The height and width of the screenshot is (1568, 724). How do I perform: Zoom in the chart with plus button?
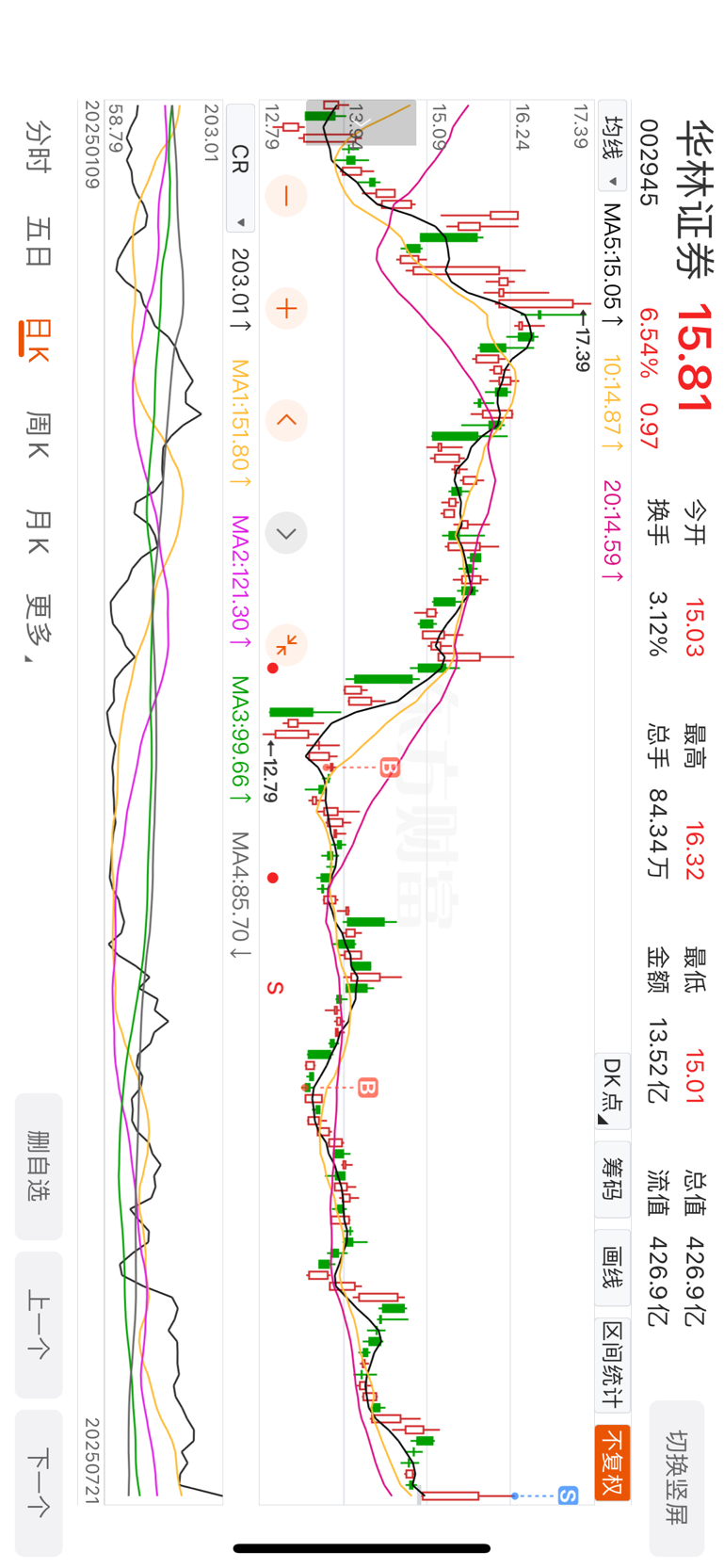286,308
